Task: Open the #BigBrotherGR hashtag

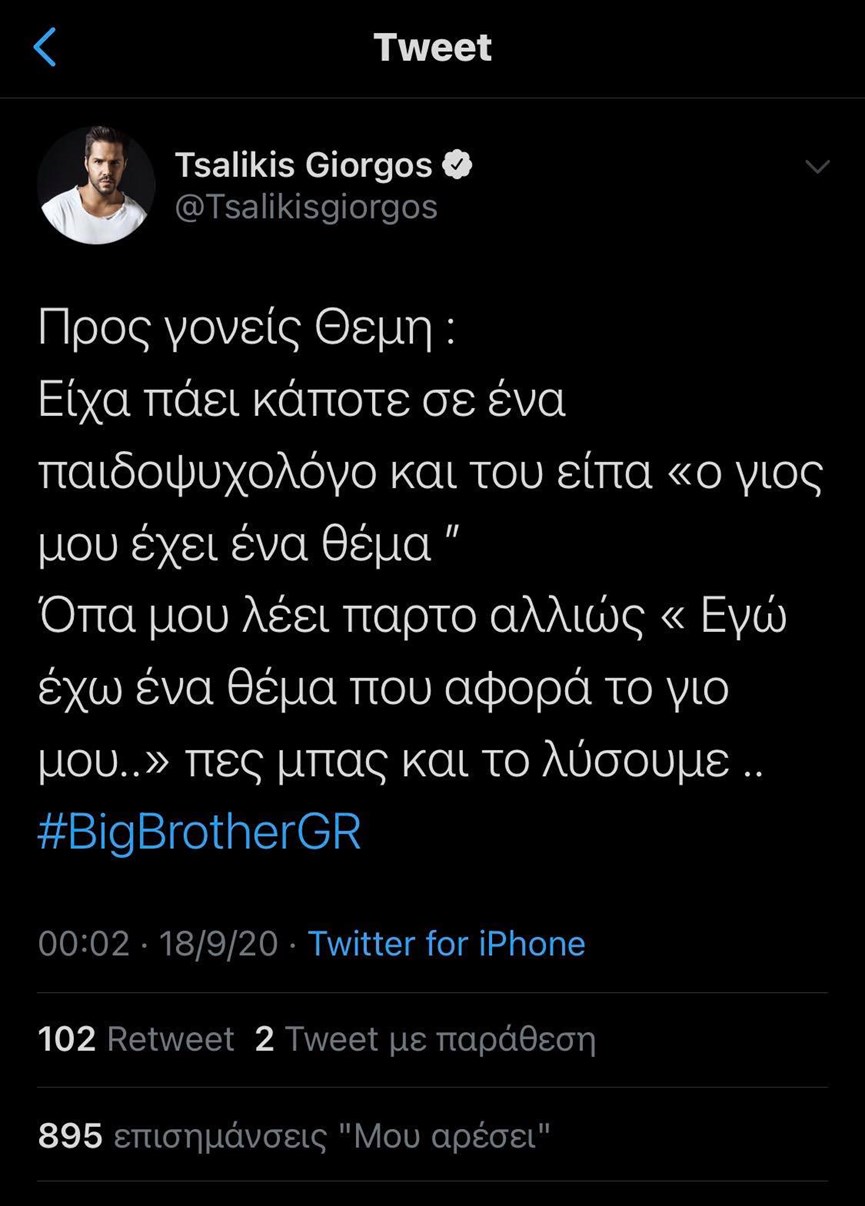Action: pos(199,832)
